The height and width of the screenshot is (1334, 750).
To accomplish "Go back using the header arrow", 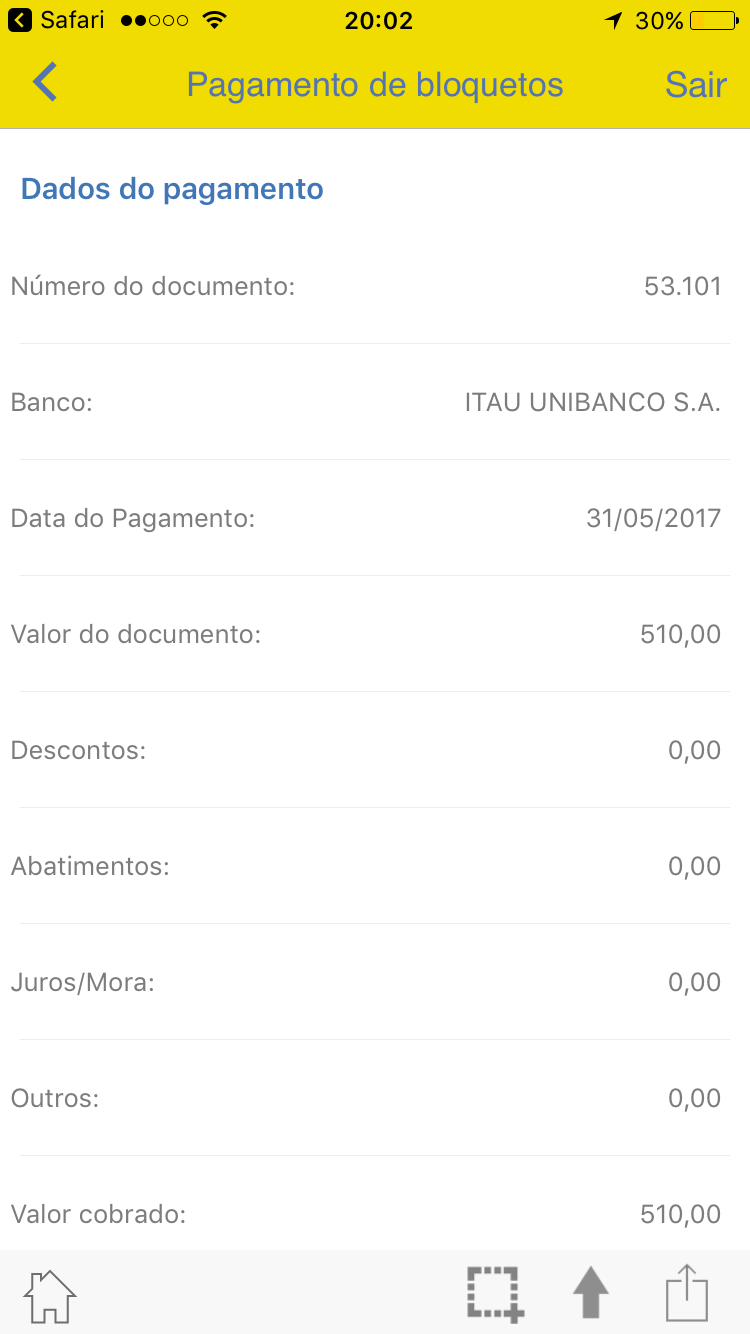I will [x=45, y=83].
